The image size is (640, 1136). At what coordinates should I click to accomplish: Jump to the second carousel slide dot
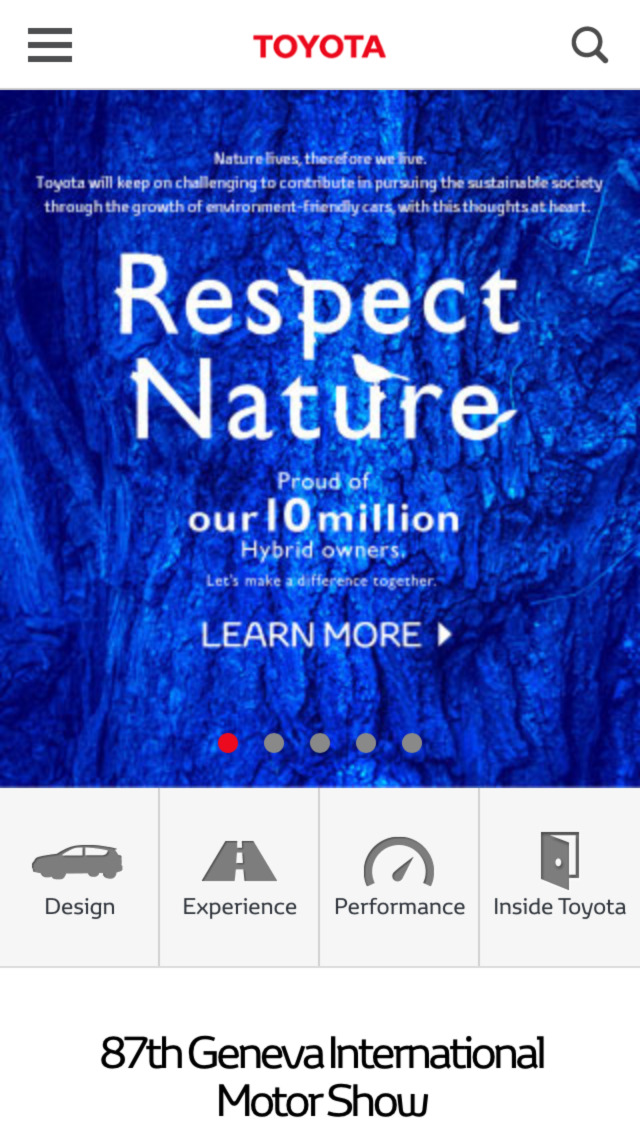click(x=274, y=743)
